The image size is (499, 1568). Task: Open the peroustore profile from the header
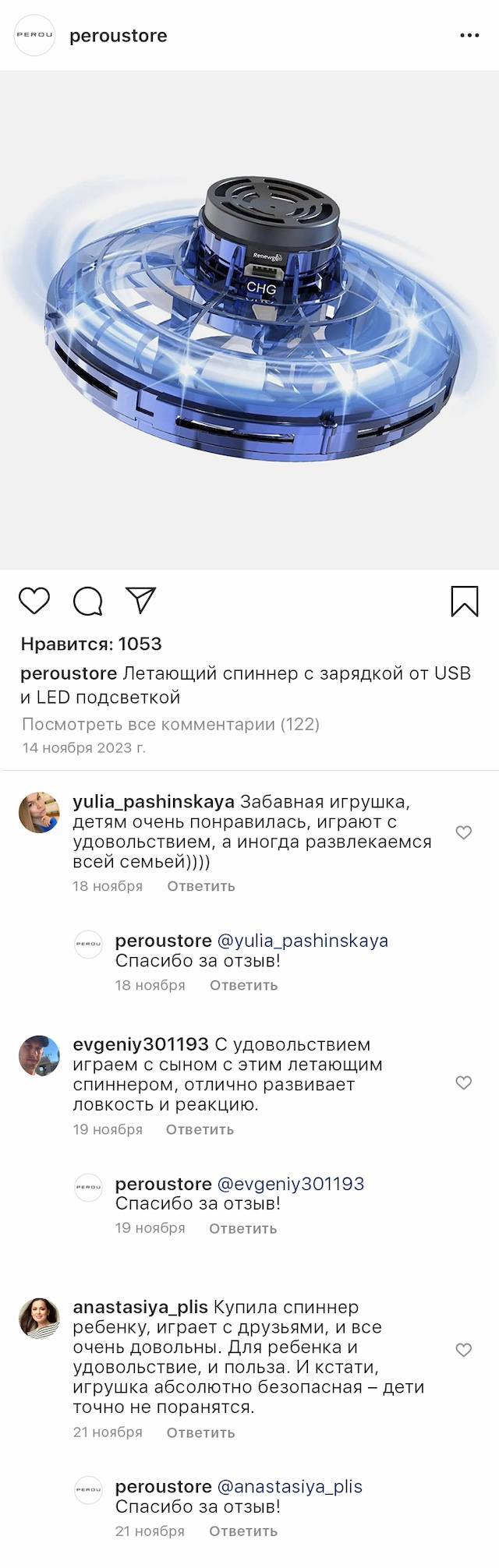tap(118, 36)
